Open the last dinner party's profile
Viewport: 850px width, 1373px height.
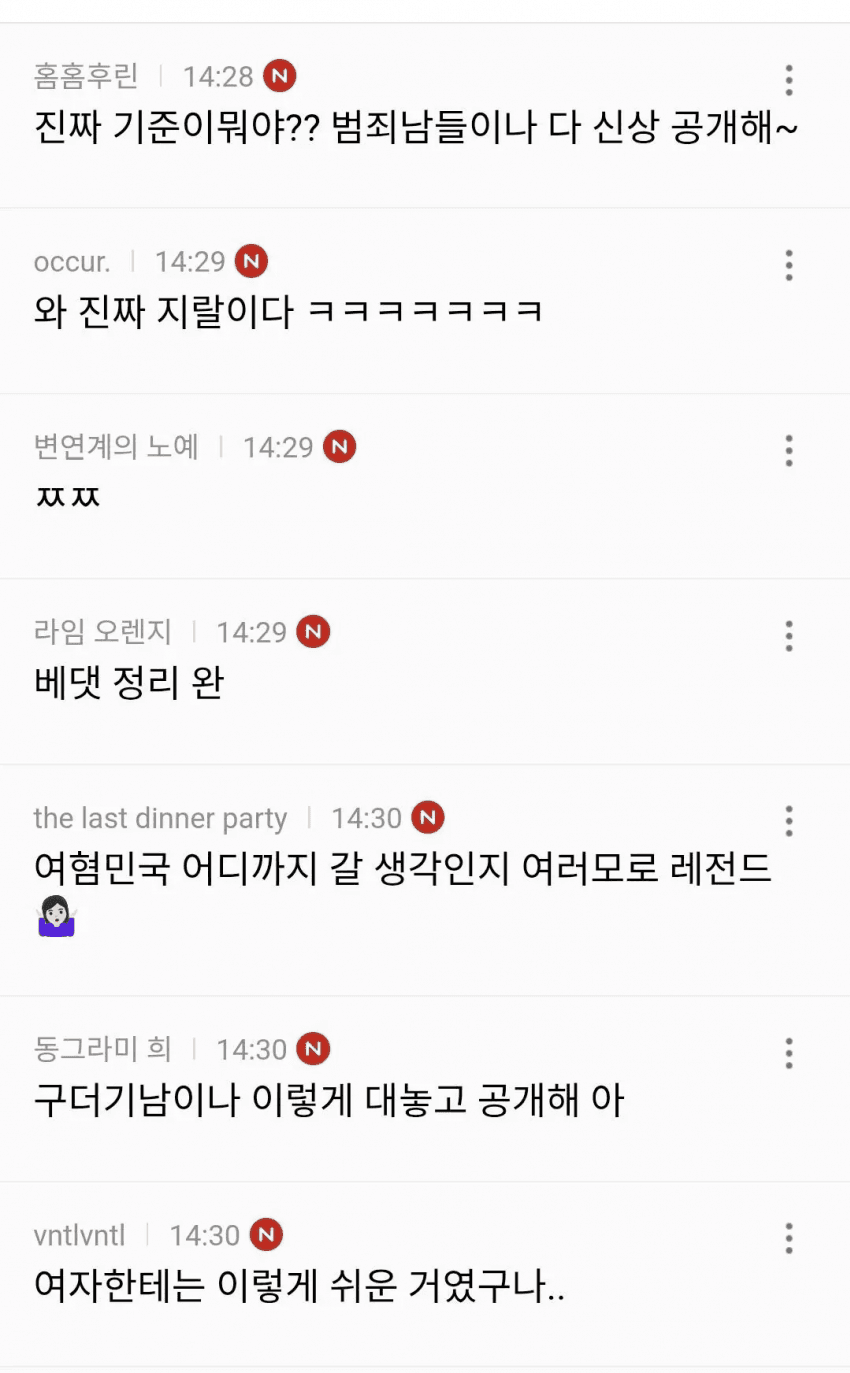point(160,818)
